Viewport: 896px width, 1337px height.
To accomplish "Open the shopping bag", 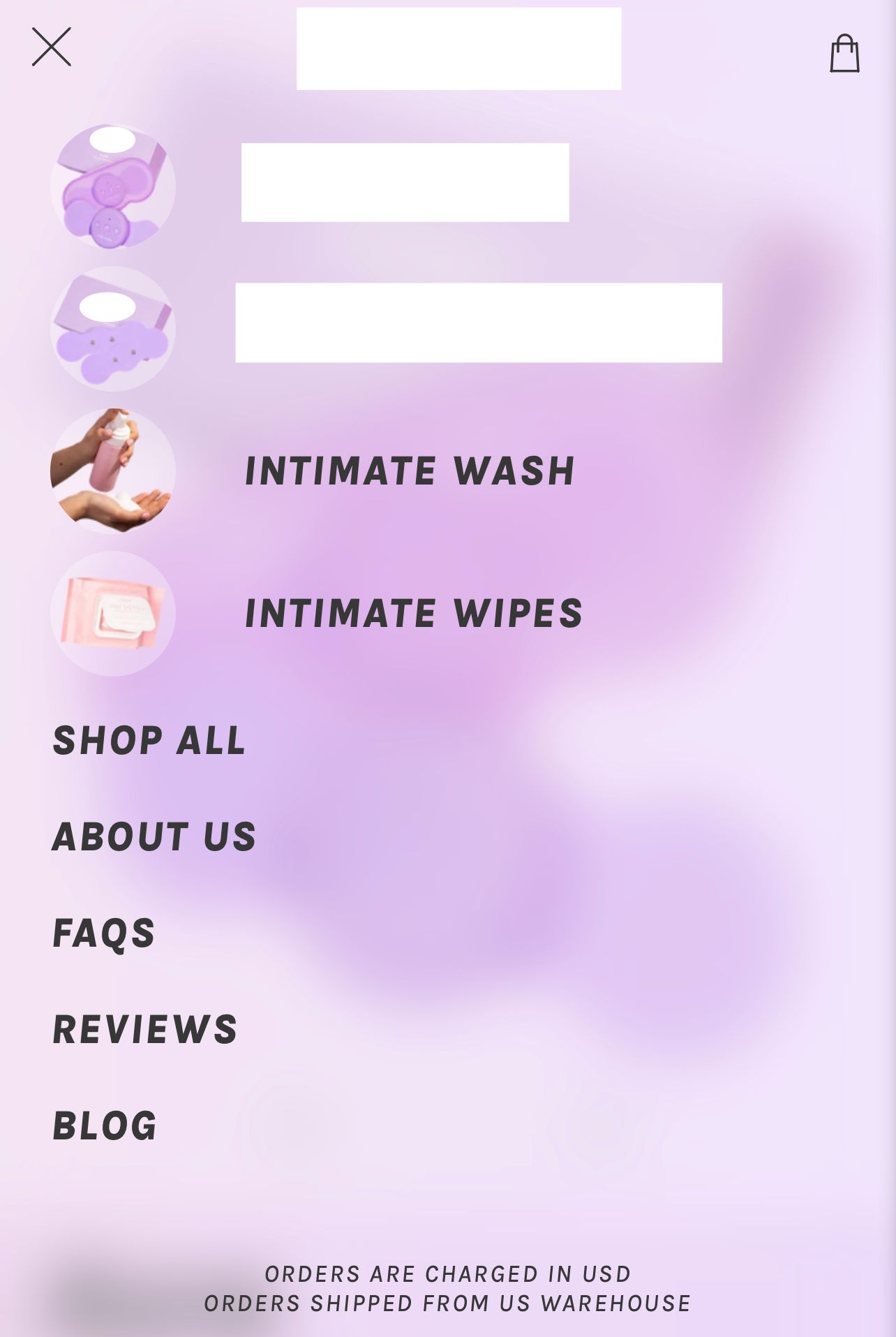I will (844, 54).
